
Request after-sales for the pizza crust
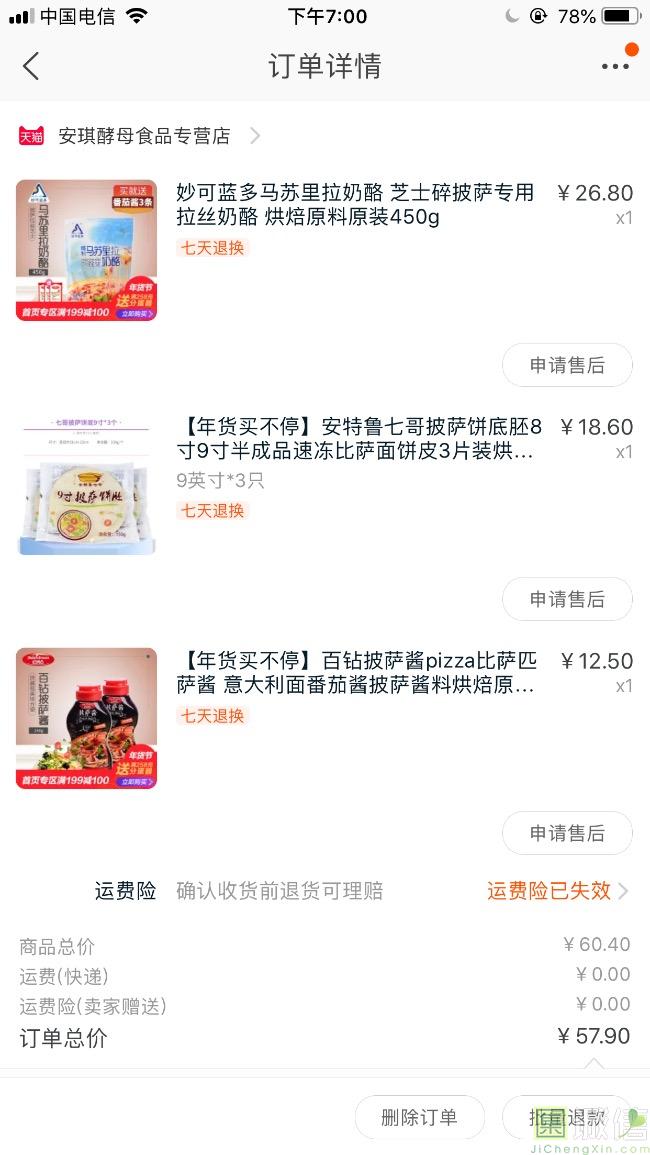567,600
